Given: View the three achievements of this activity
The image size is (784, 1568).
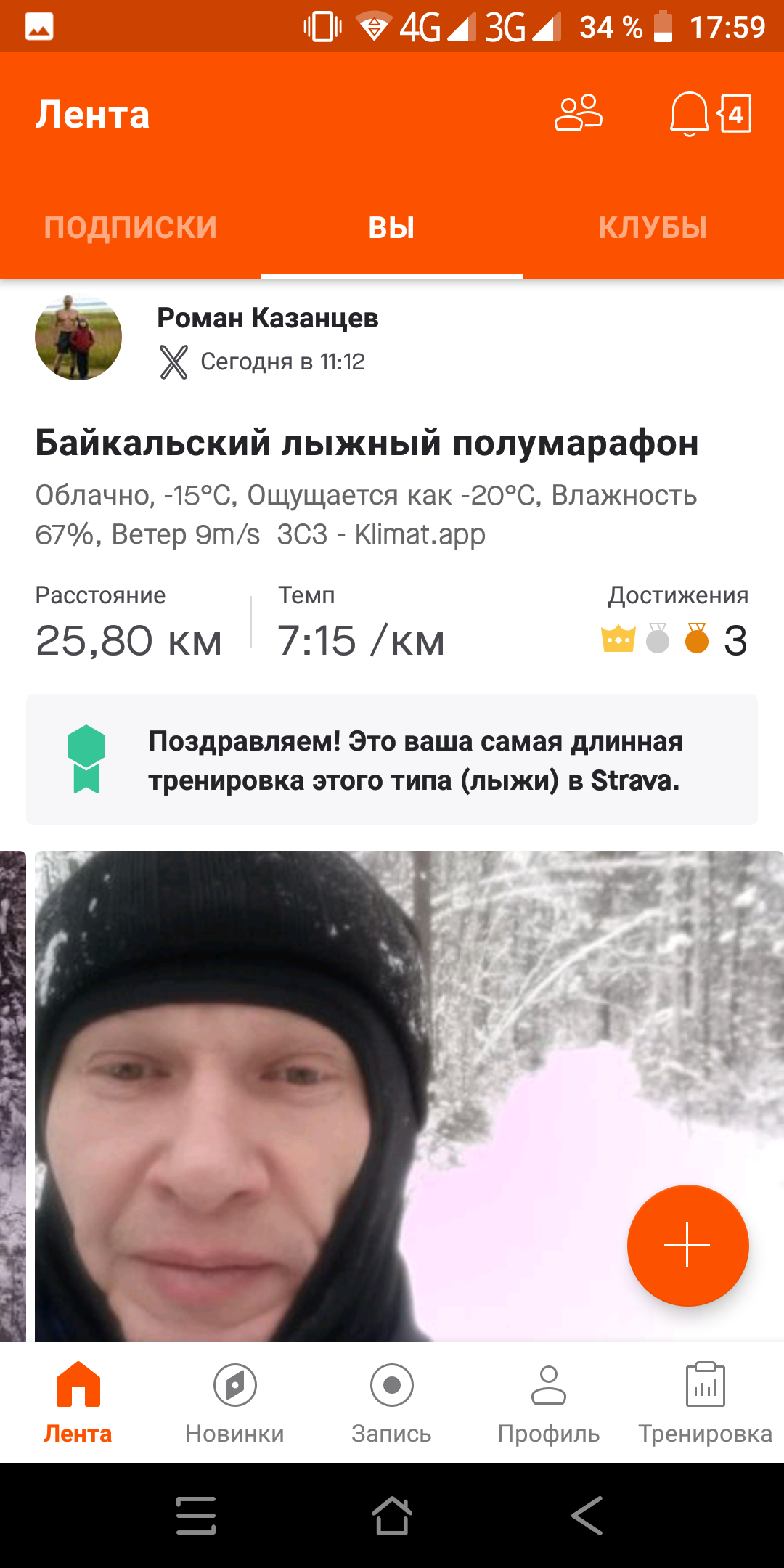Looking at the screenshot, I should [x=675, y=640].
